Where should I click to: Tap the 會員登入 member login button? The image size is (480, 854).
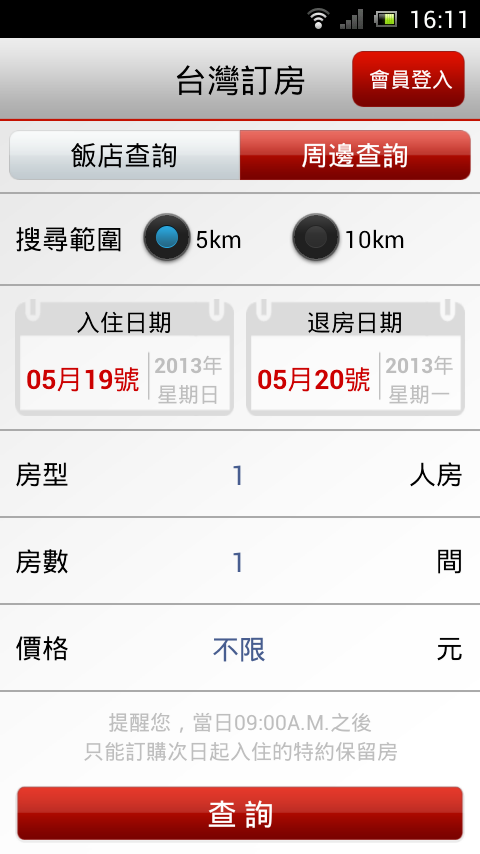408,79
